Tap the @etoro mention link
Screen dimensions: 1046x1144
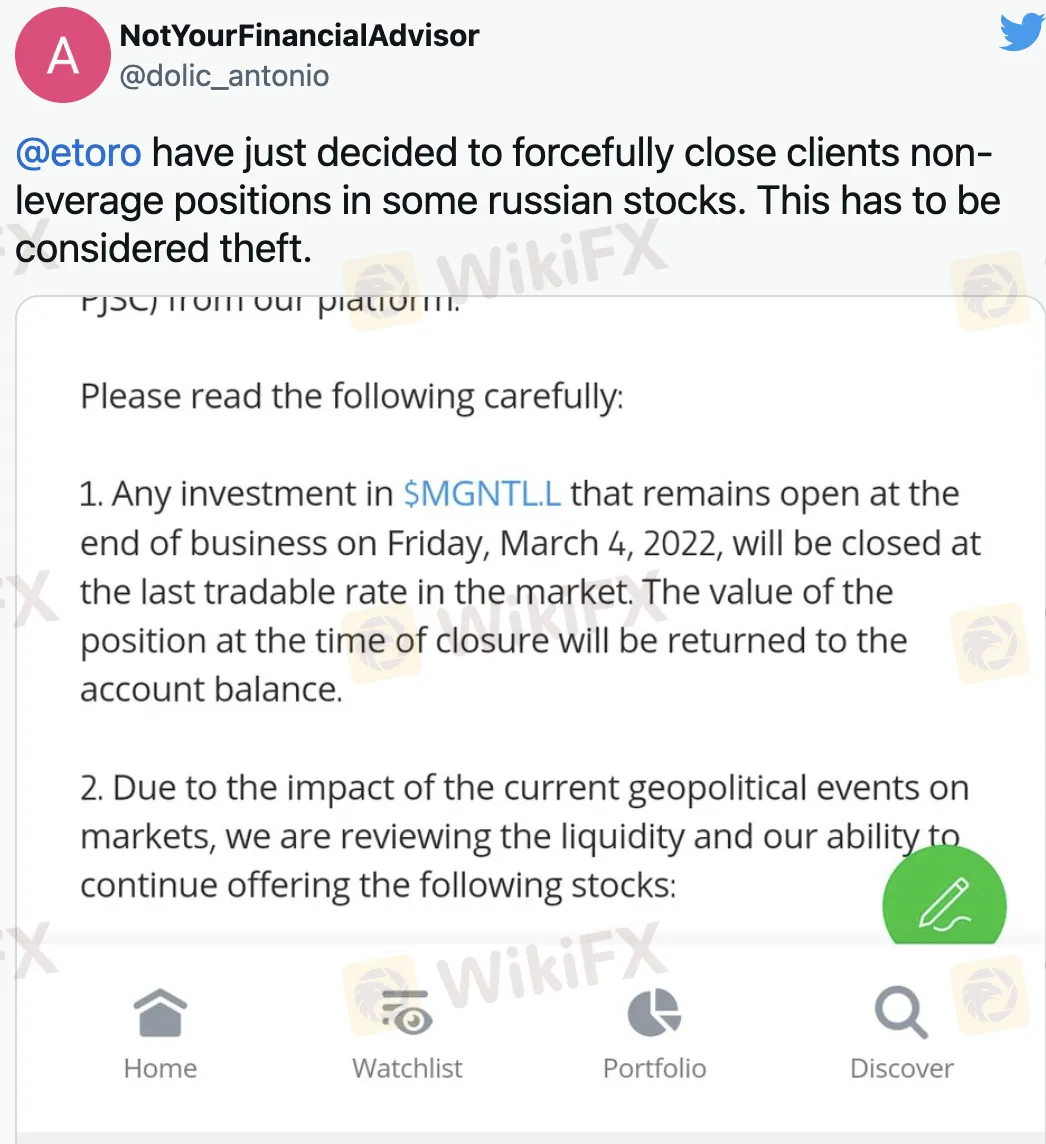click(78, 153)
